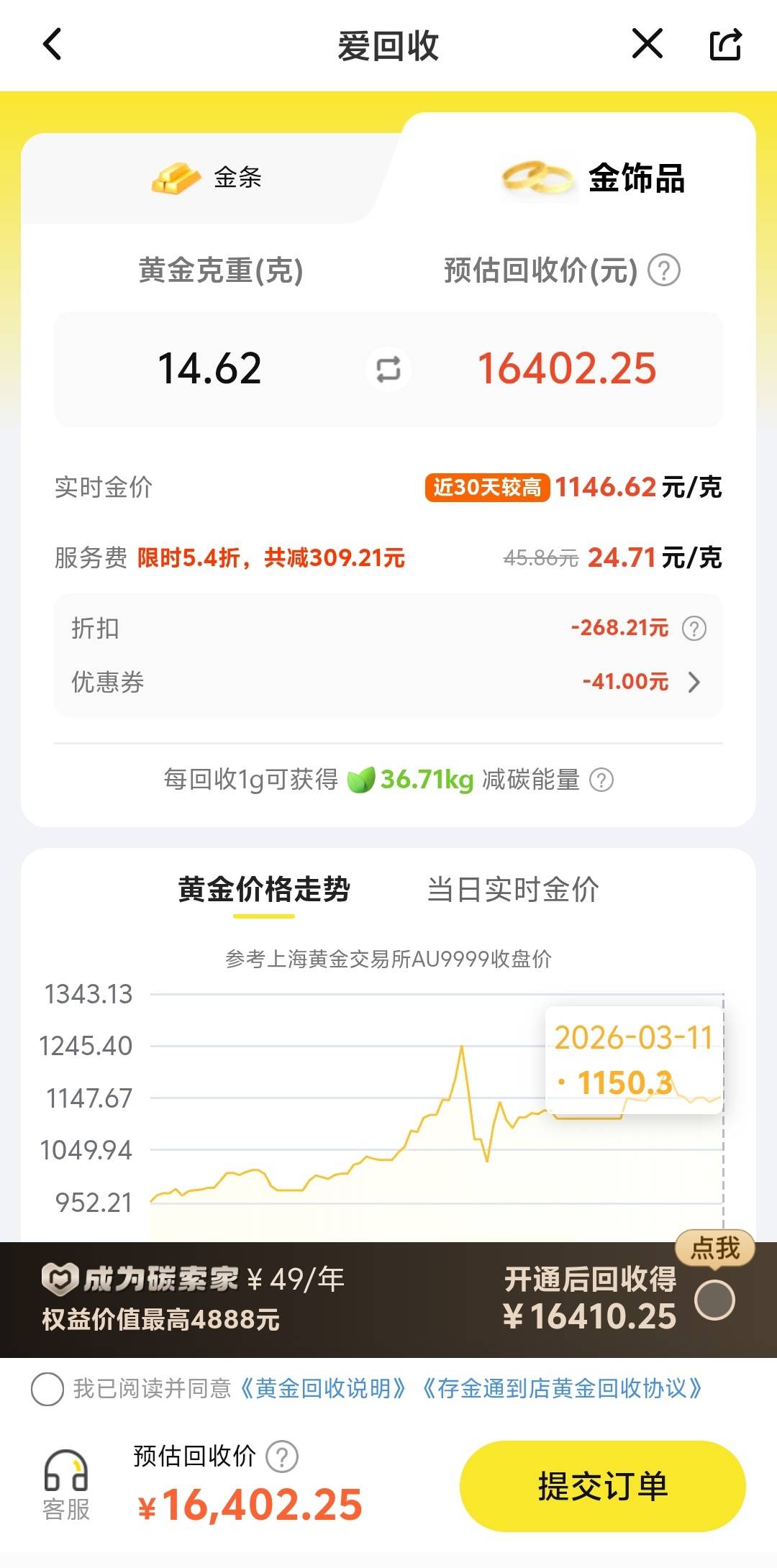Switch to the 金条 tab

pyautogui.click(x=207, y=178)
